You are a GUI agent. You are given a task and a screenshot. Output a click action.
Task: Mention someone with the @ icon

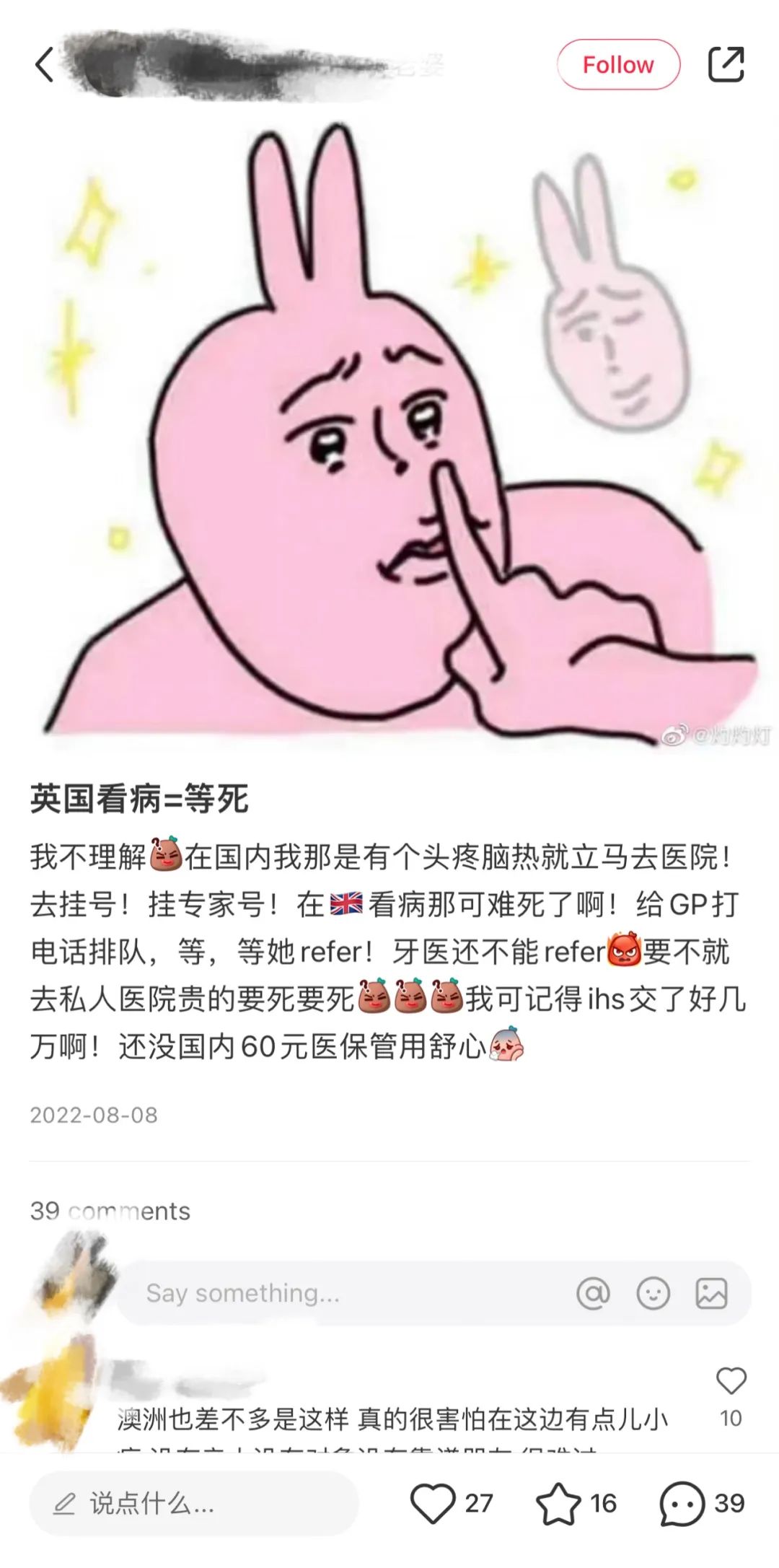point(593,1293)
